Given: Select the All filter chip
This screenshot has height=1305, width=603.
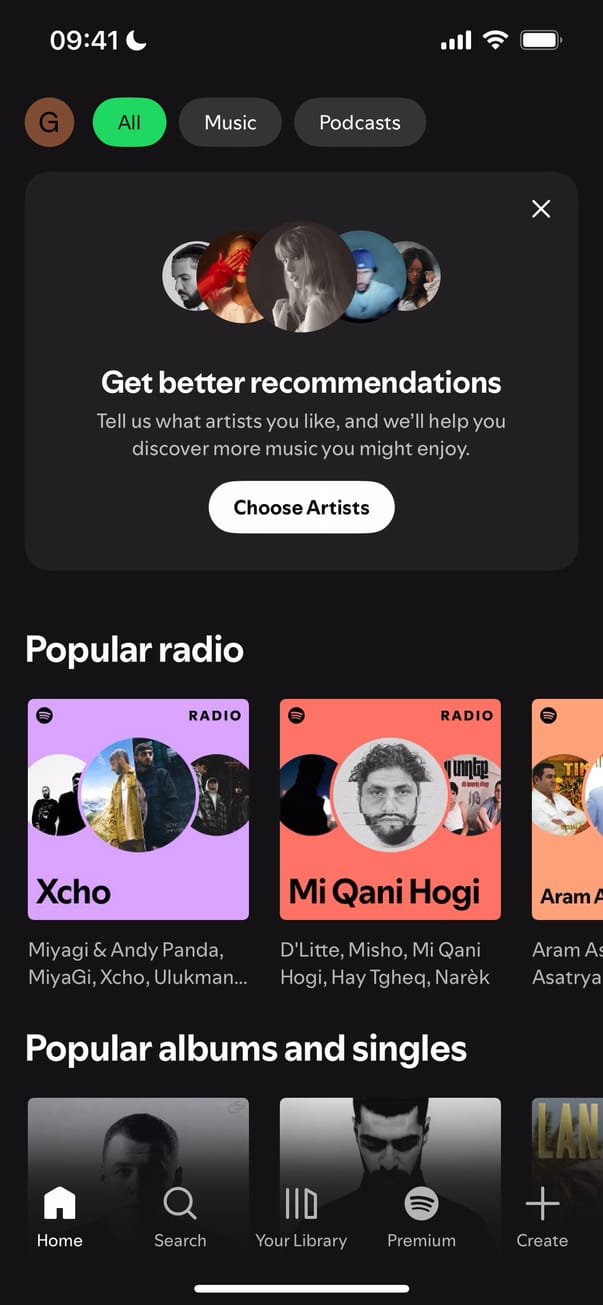Looking at the screenshot, I should (x=129, y=123).
